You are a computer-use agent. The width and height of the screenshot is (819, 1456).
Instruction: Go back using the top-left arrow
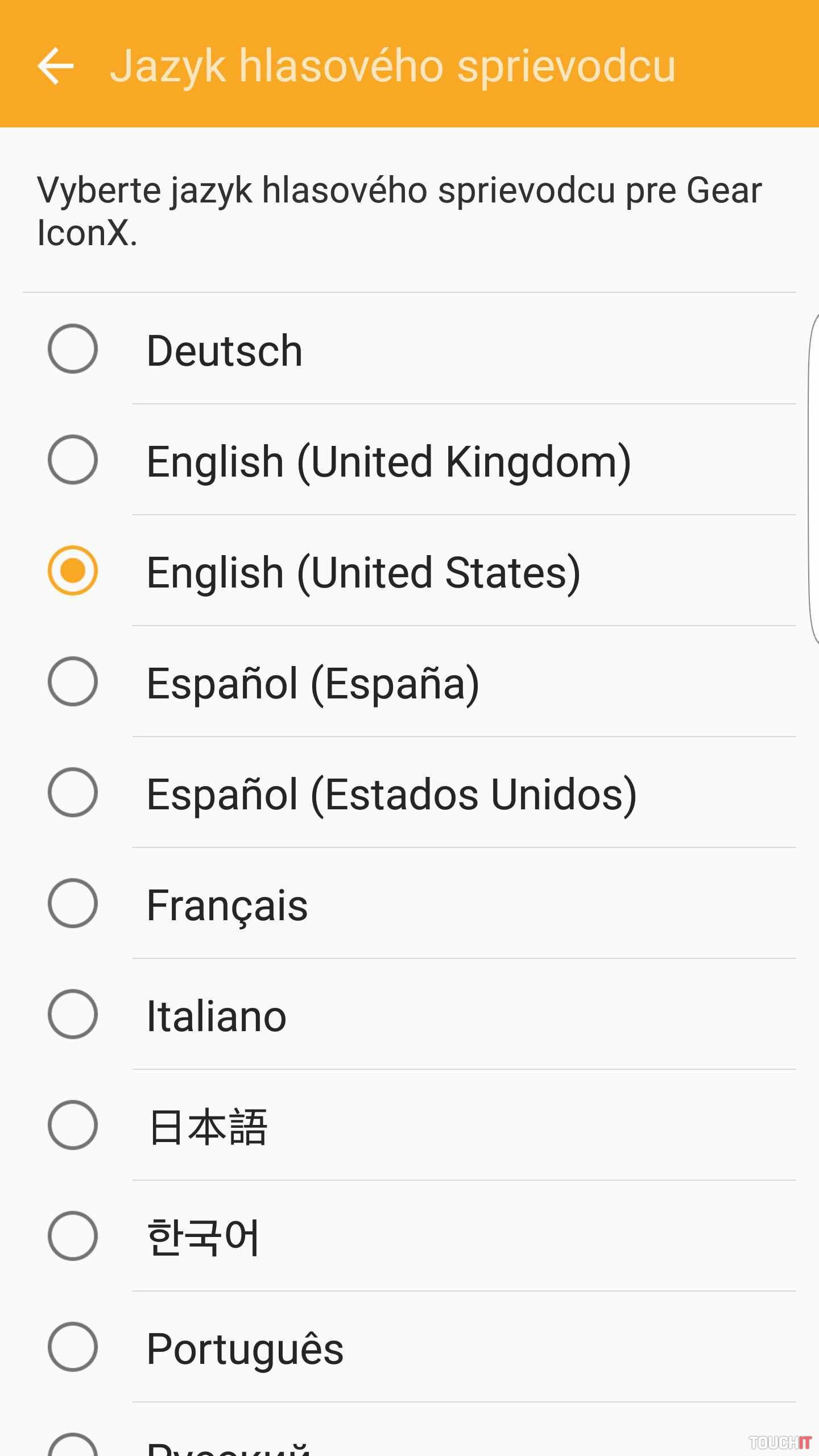tap(56, 66)
